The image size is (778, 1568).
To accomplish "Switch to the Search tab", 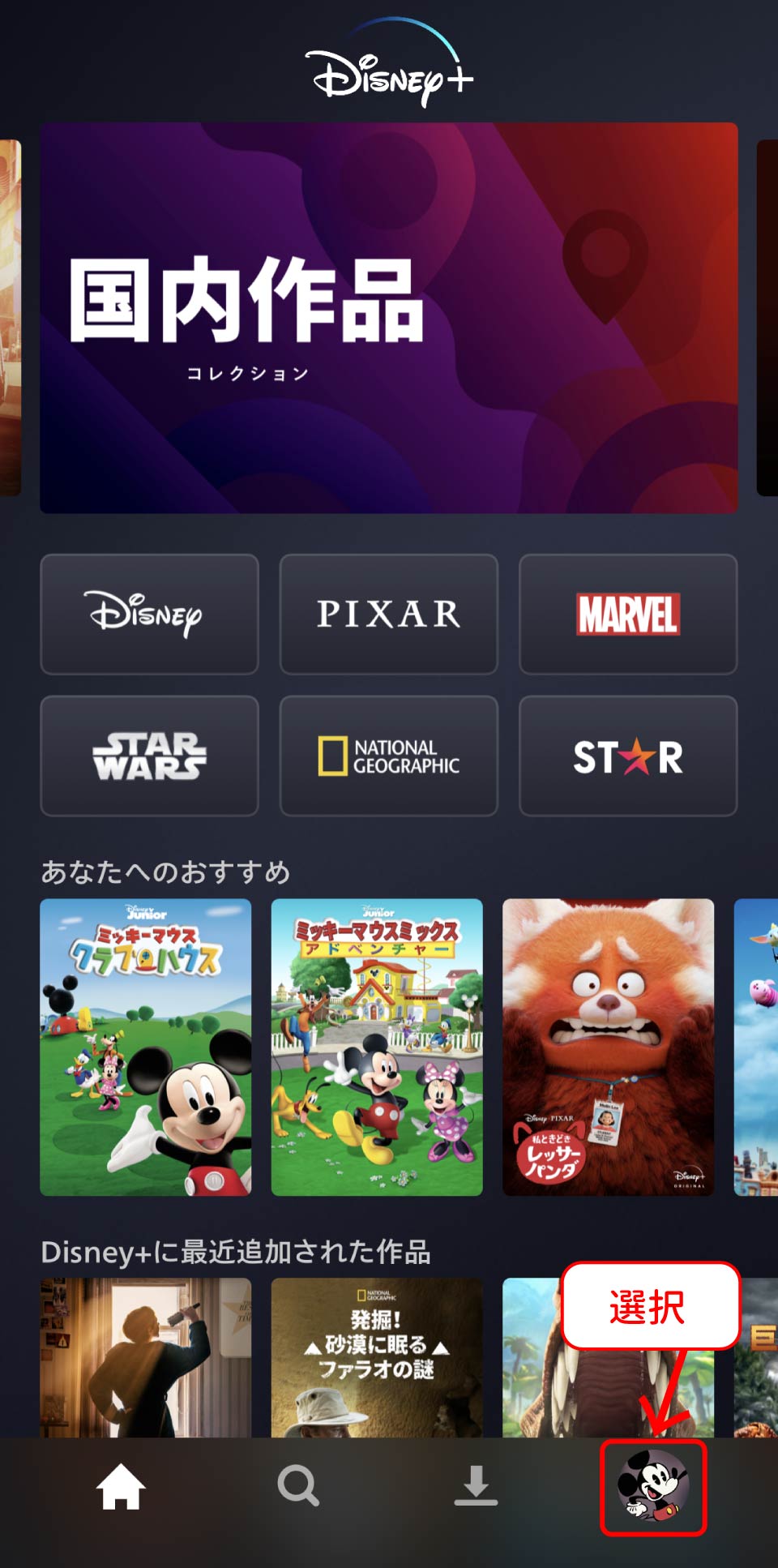I will (x=298, y=1487).
